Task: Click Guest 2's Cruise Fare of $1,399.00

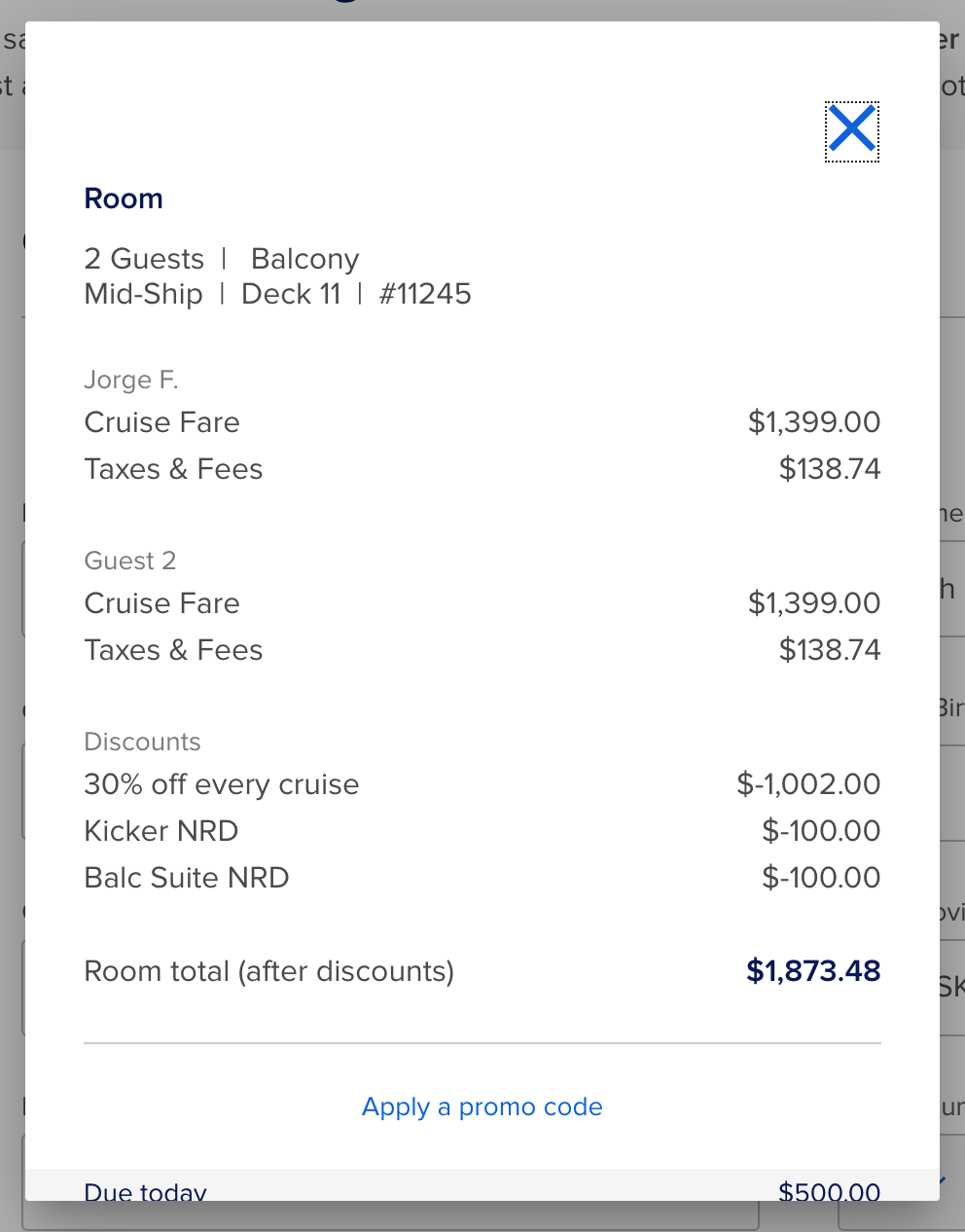Action: pos(814,603)
